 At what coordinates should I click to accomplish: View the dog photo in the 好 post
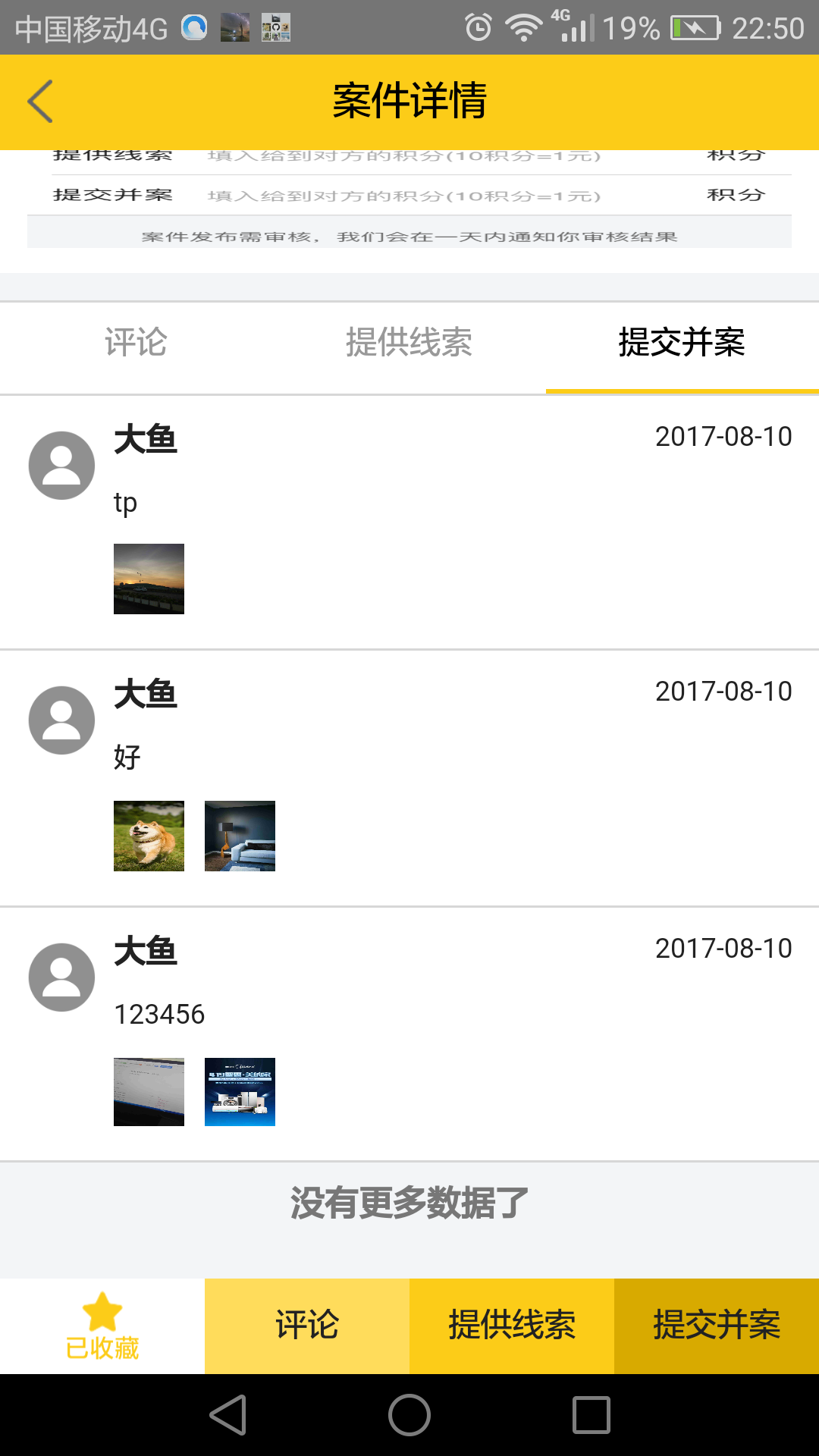point(149,836)
